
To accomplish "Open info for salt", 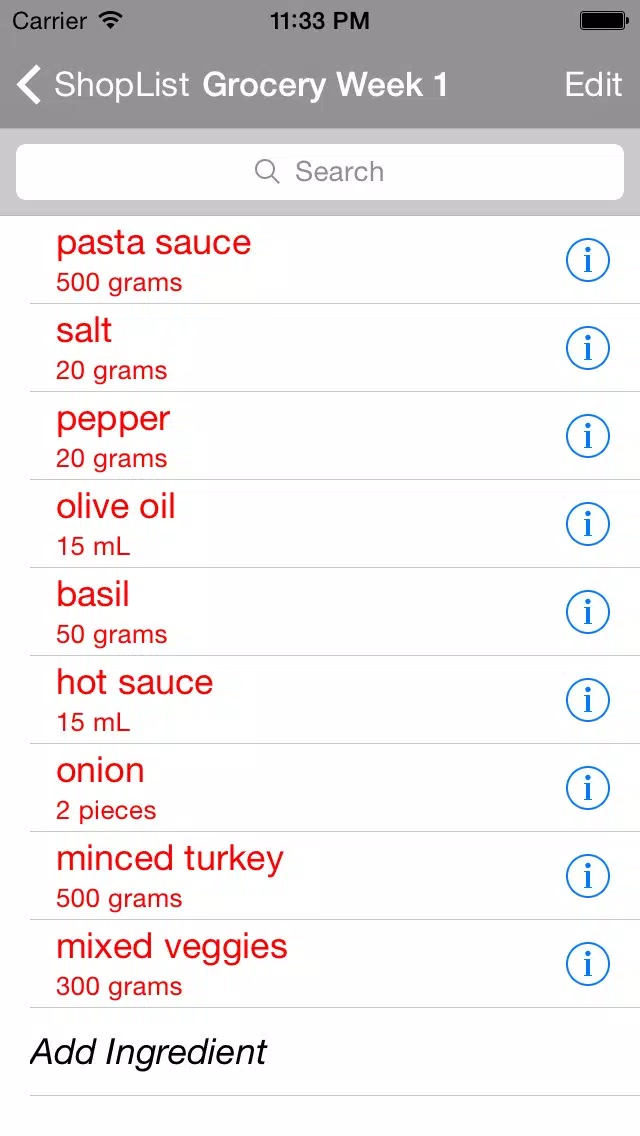I will click(x=587, y=348).
